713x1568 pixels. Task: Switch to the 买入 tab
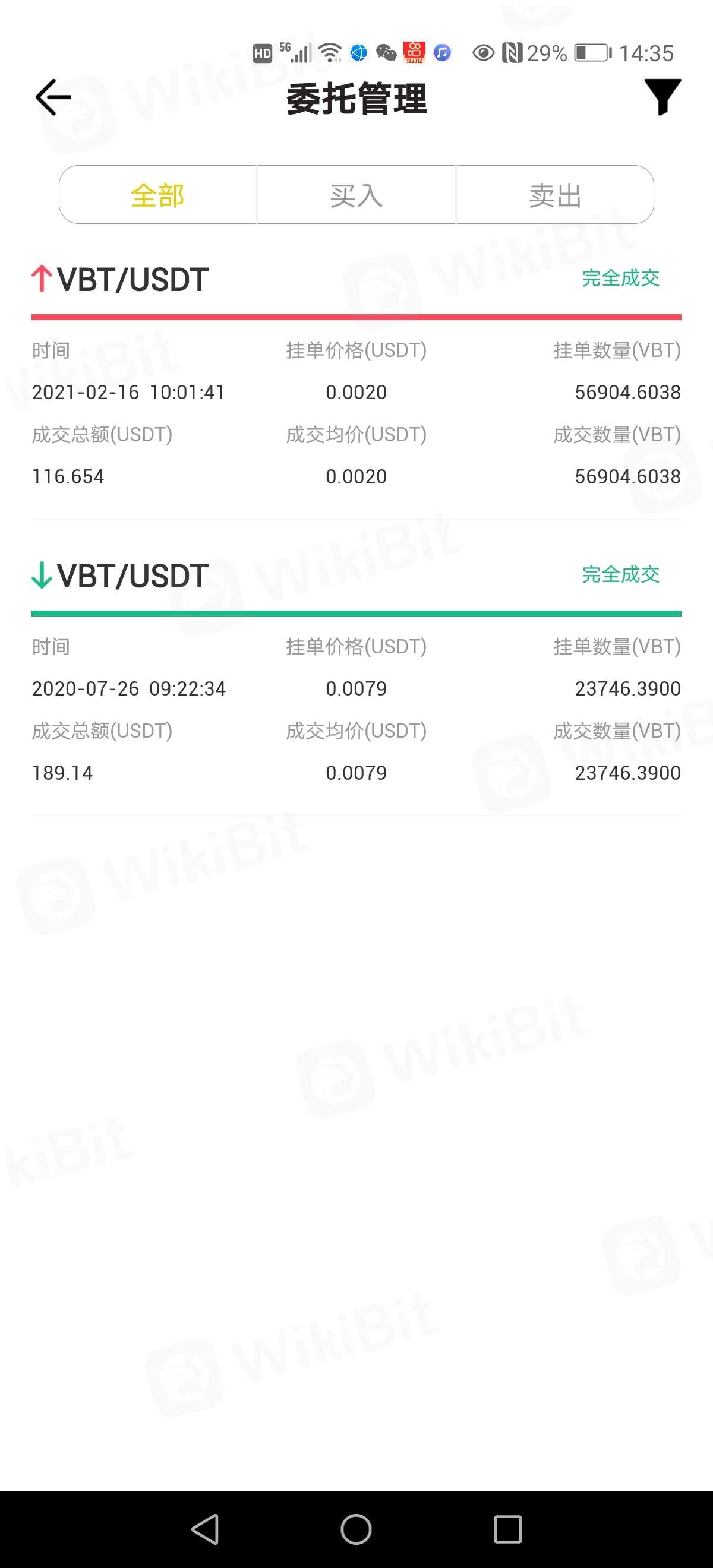356,195
